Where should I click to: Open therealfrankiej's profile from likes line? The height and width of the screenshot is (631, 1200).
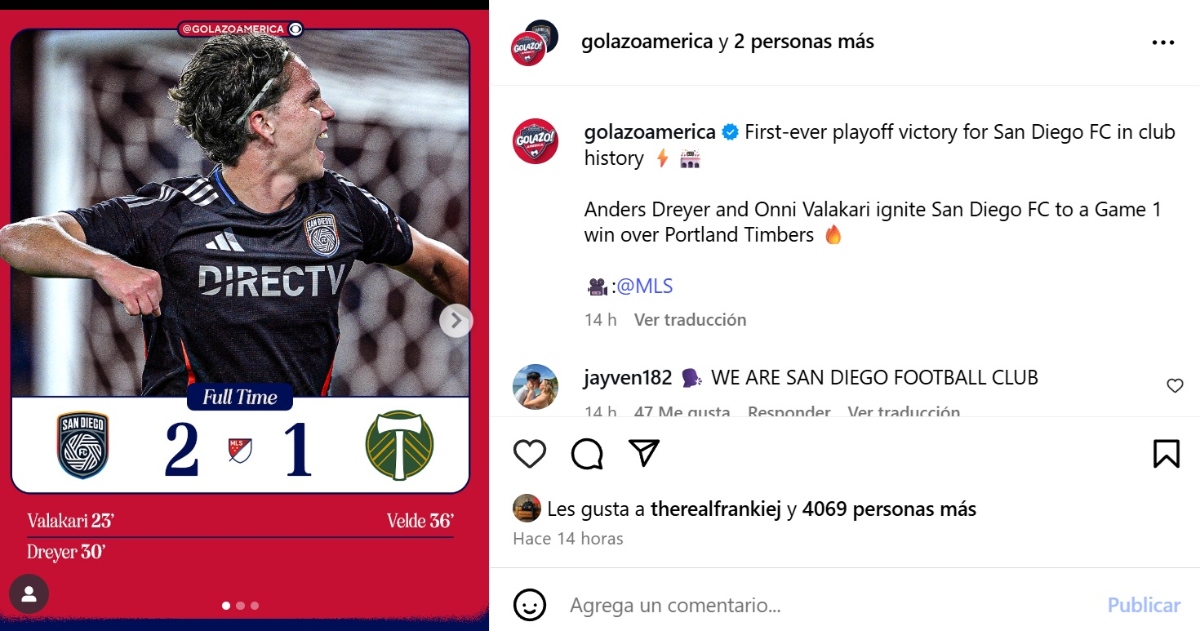point(716,509)
